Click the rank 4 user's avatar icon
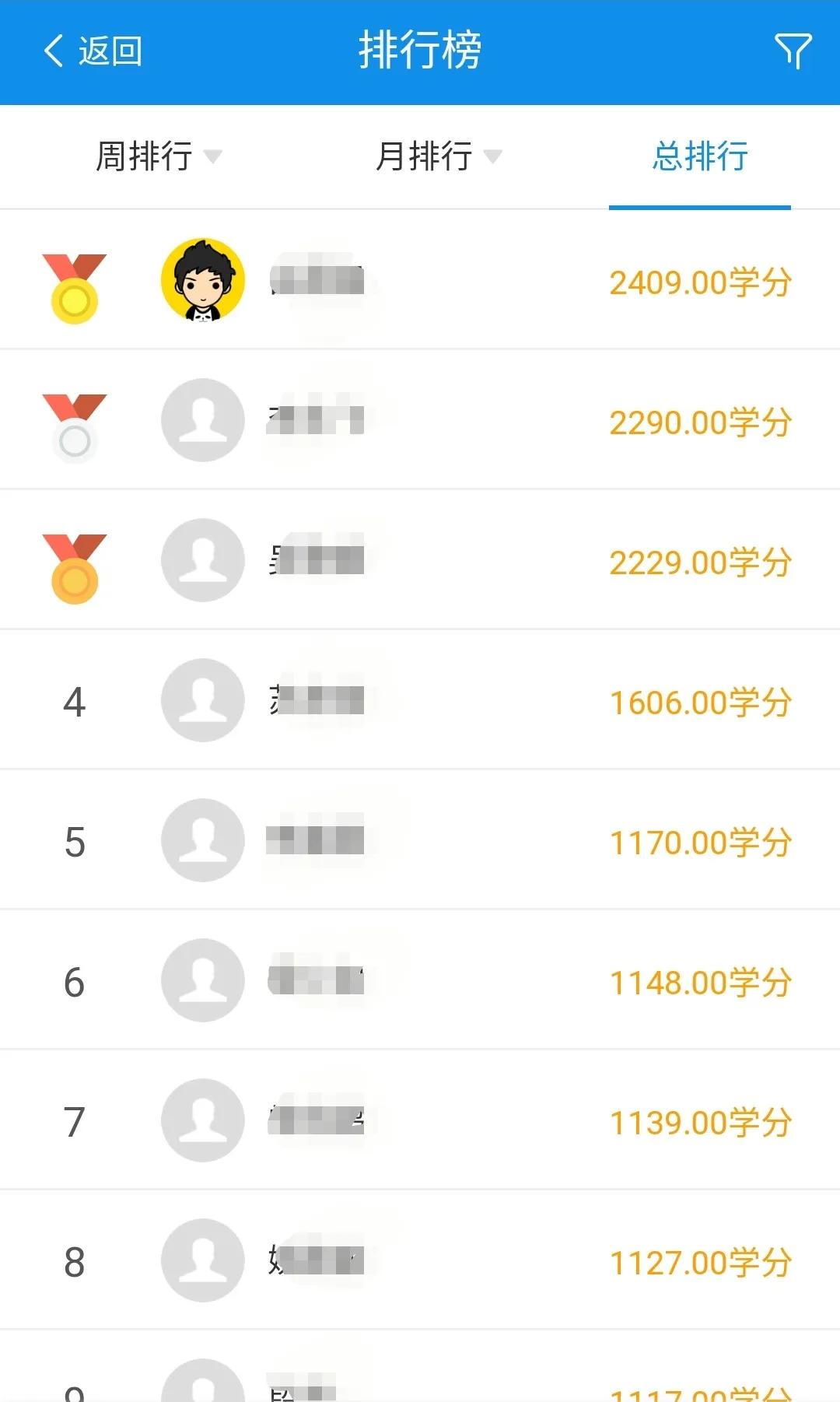This screenshot has width=840, height=1402. click(202, 700)
